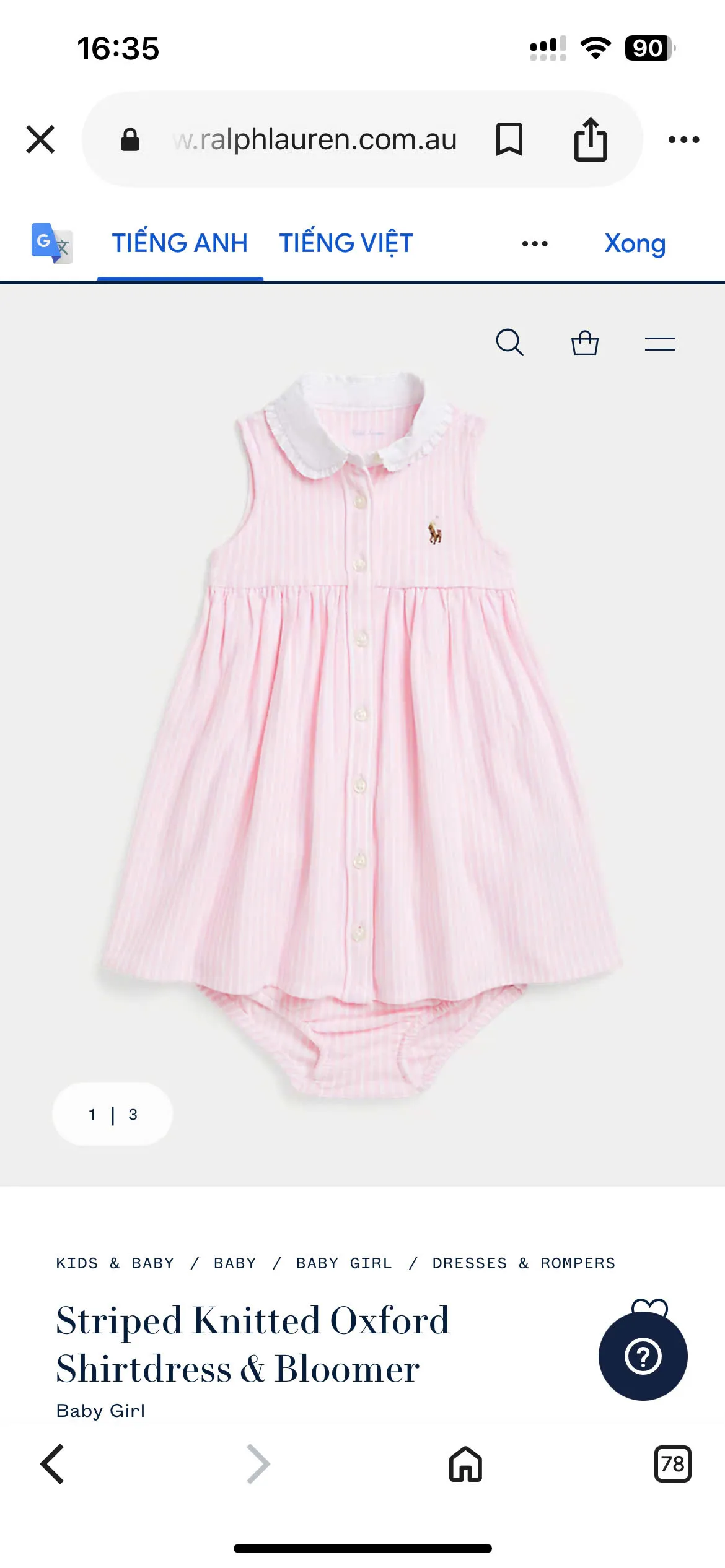Go to Dresses & Rompers breadcrumb
This screenshot has height=1568, width=725.
pyautogui.click(x=524, y=1263)
